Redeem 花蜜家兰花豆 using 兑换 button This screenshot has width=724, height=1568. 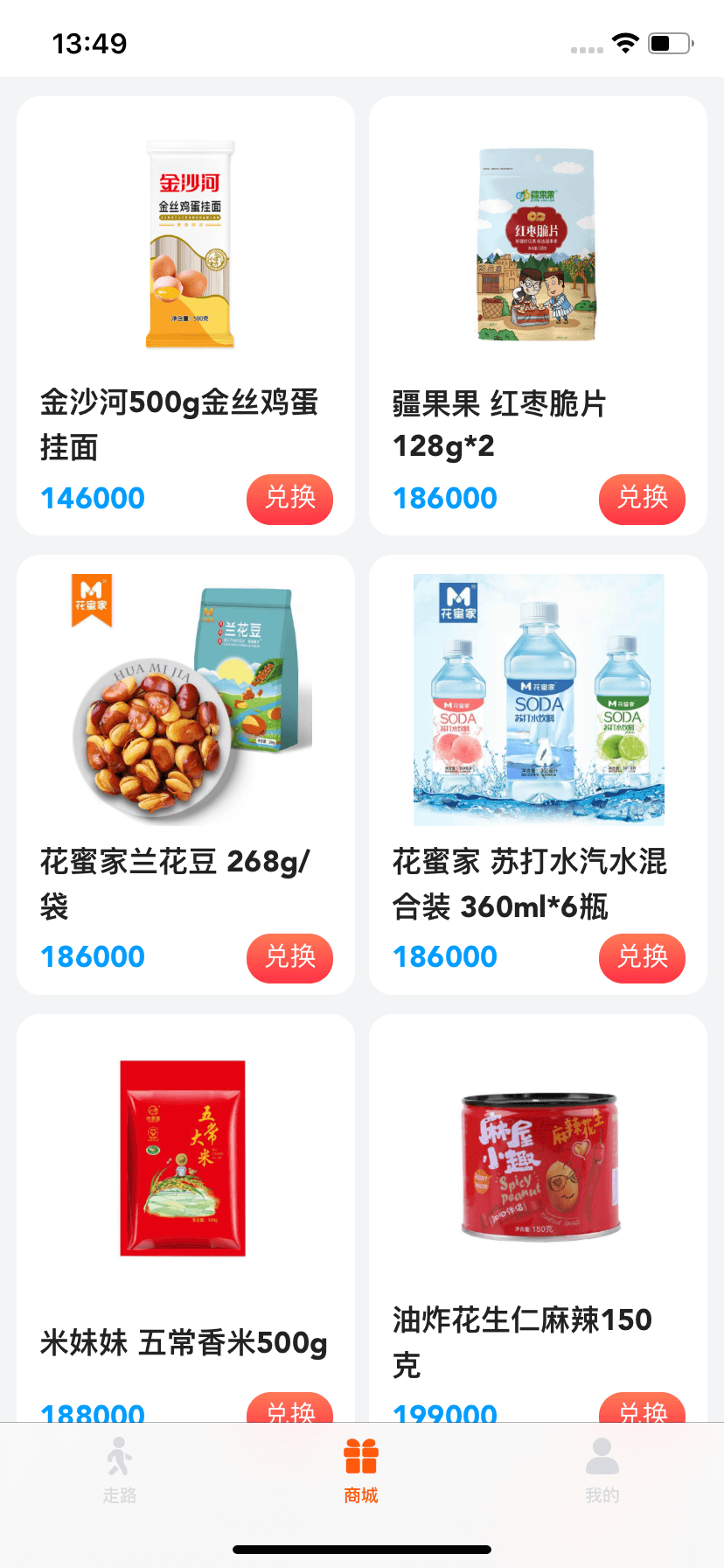coord(289,958)
